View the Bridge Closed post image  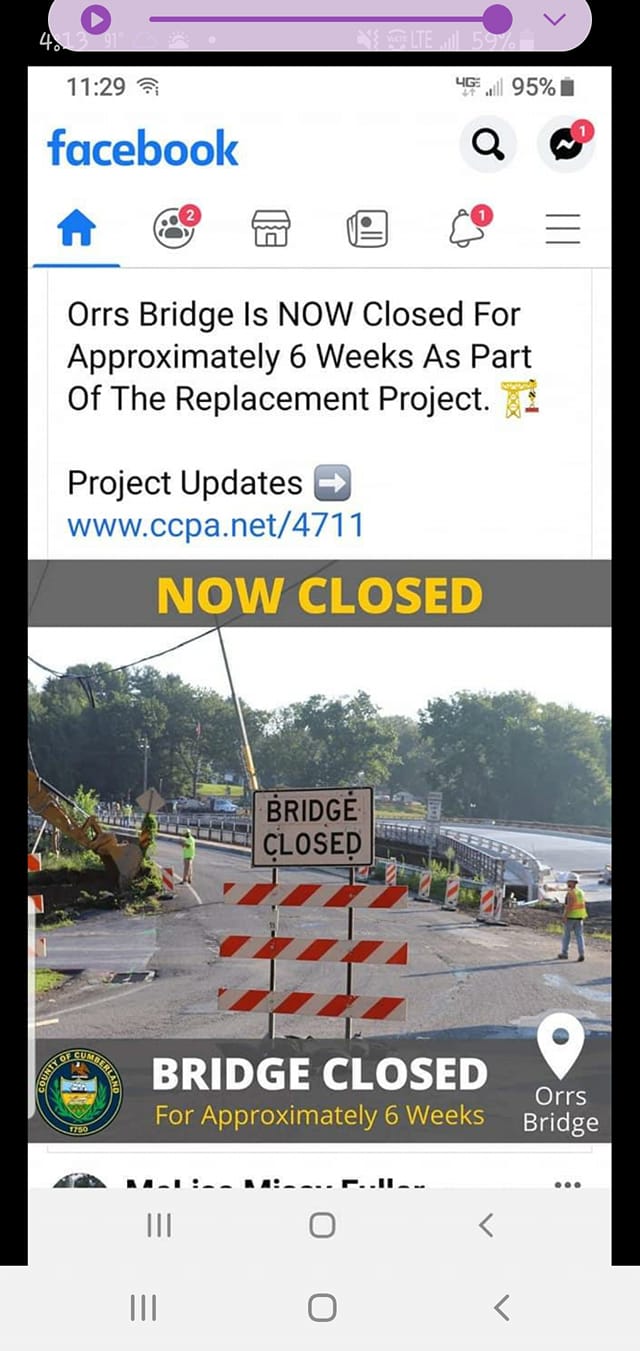coord(319,850)
